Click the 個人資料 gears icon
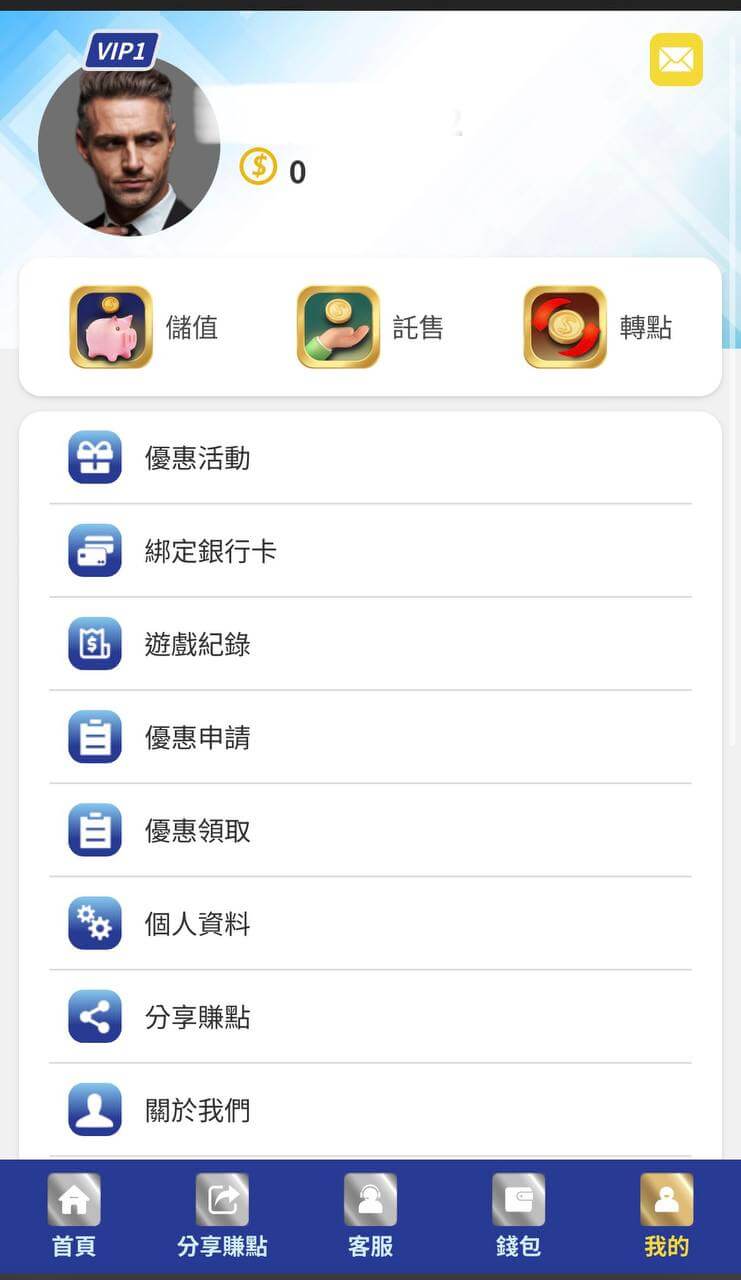741x1280 pixels. (94, 923)
